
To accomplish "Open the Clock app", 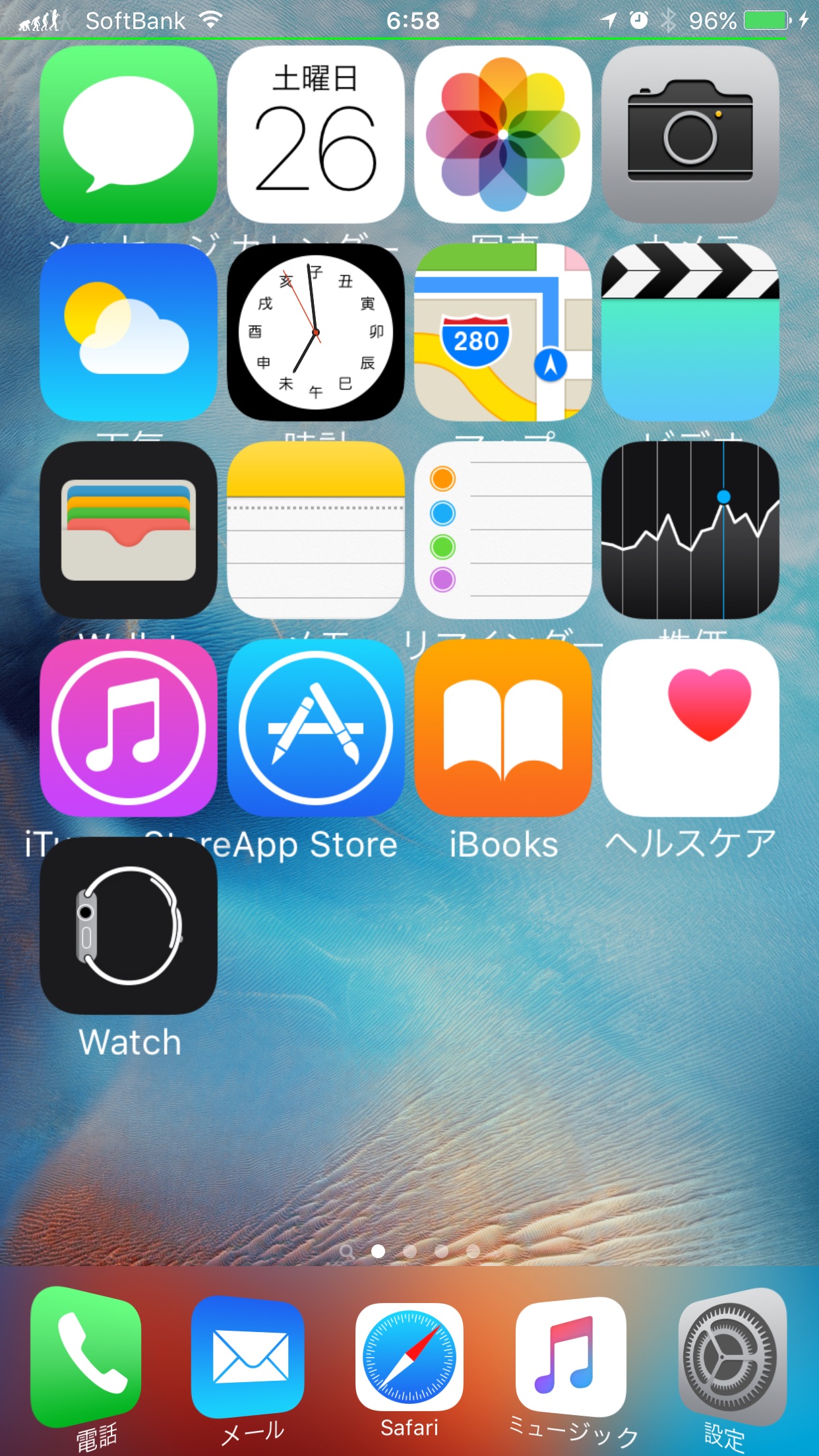I will (x=315, y=332).
